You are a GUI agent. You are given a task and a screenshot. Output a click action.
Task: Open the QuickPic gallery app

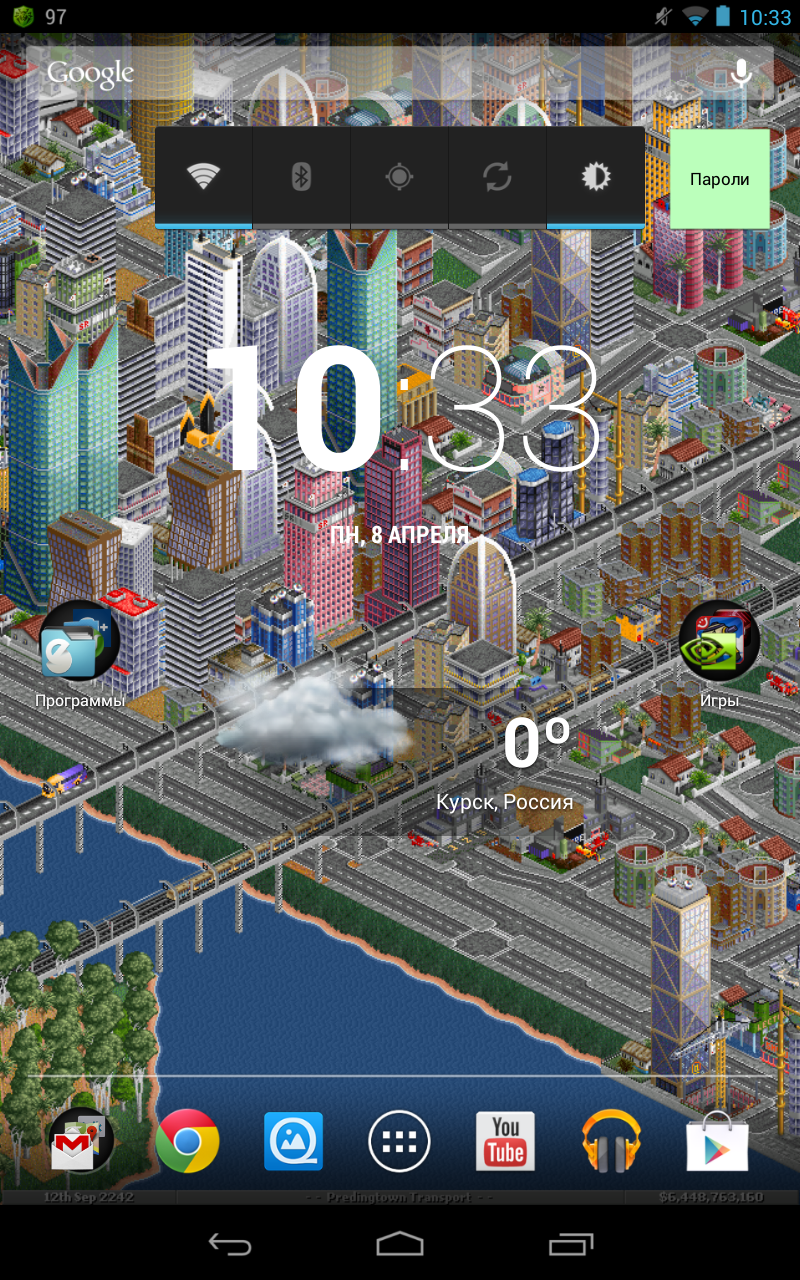pos(293,1140)
